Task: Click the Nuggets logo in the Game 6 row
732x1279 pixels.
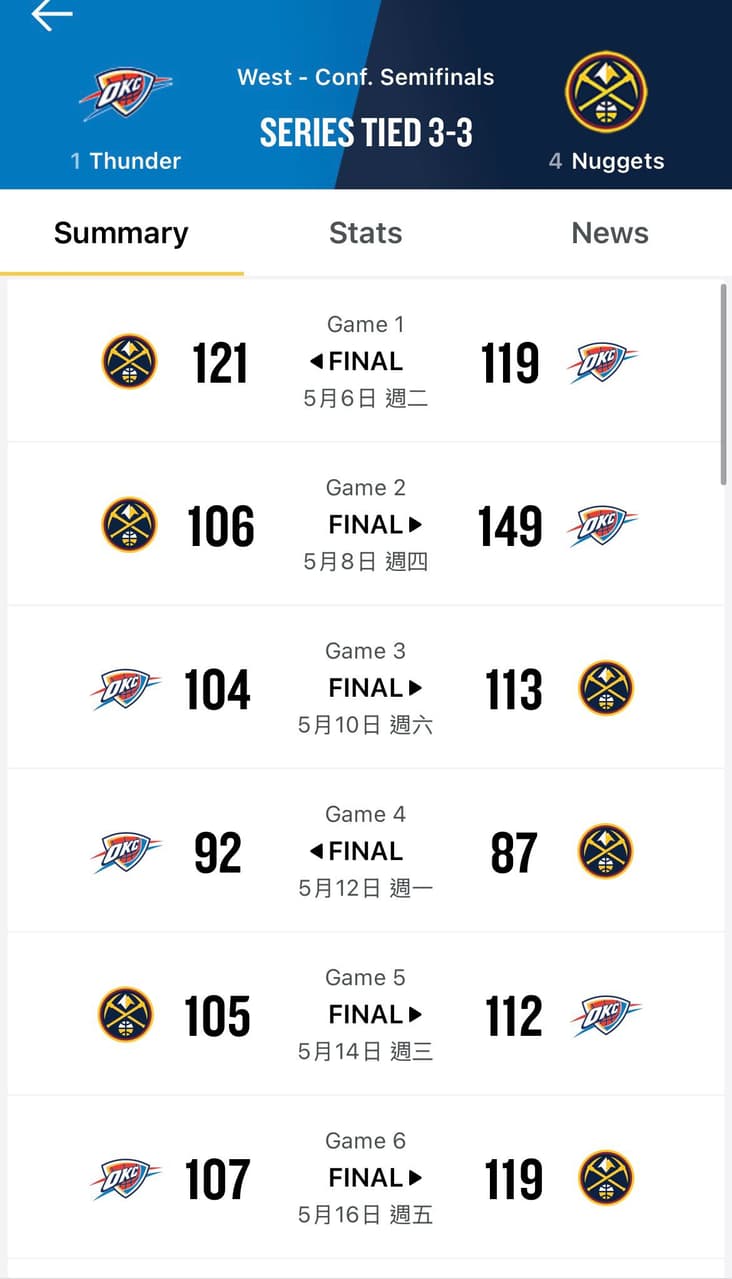Action: pos(604,1177)
